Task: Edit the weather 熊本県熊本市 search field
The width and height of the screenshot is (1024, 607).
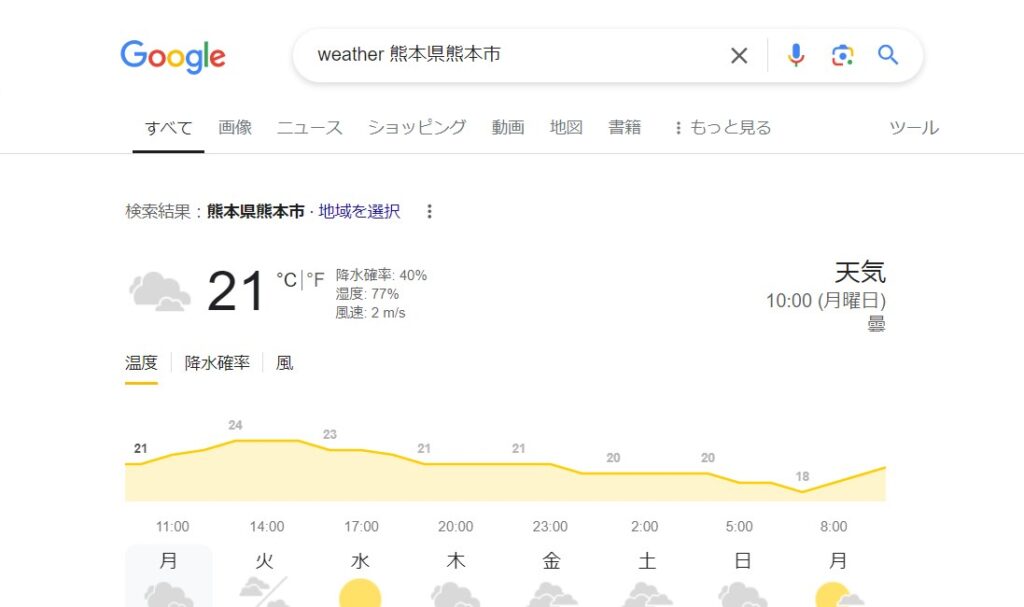Action: click(x=510, y=55)
